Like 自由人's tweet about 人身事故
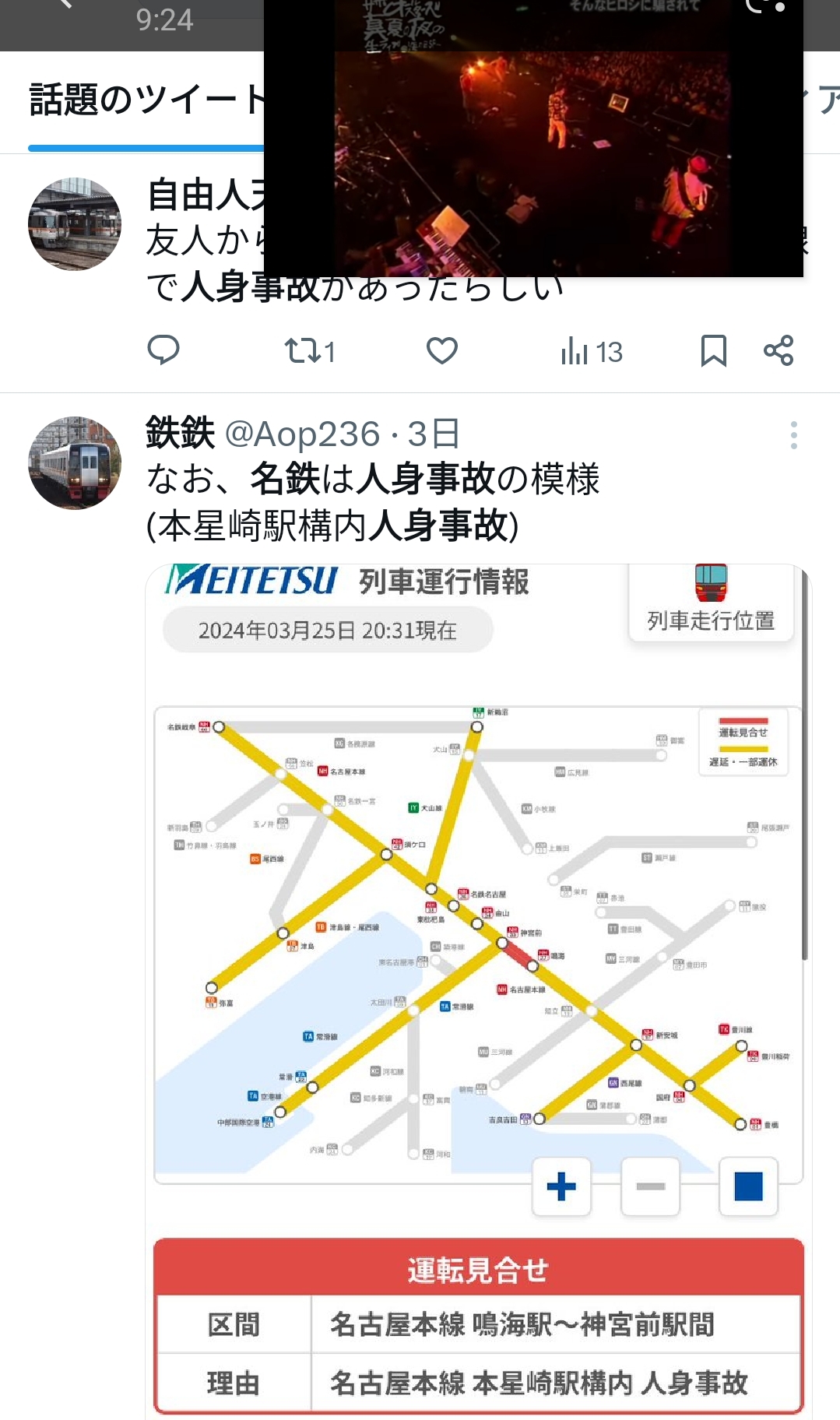This screenshot has width=840, height=1420. pos(441,351)
